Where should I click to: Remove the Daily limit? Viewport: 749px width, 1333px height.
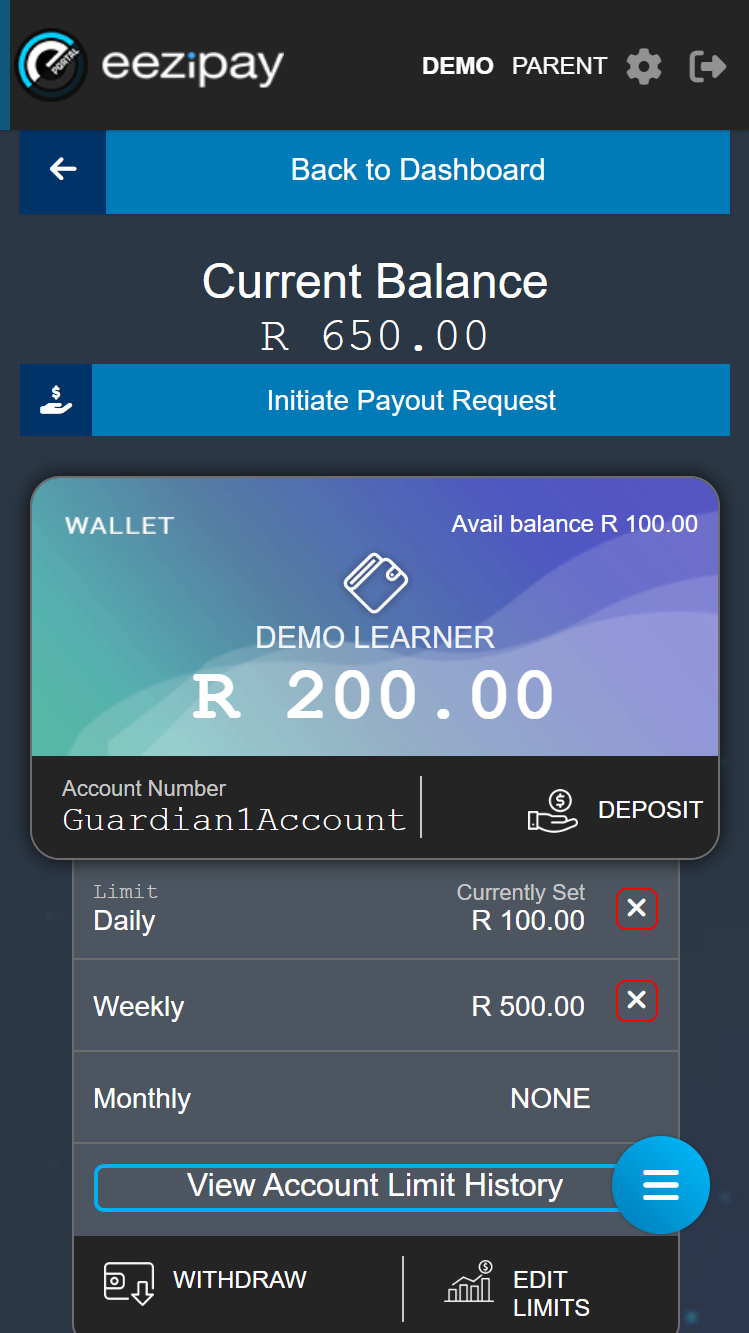[636, 909]
